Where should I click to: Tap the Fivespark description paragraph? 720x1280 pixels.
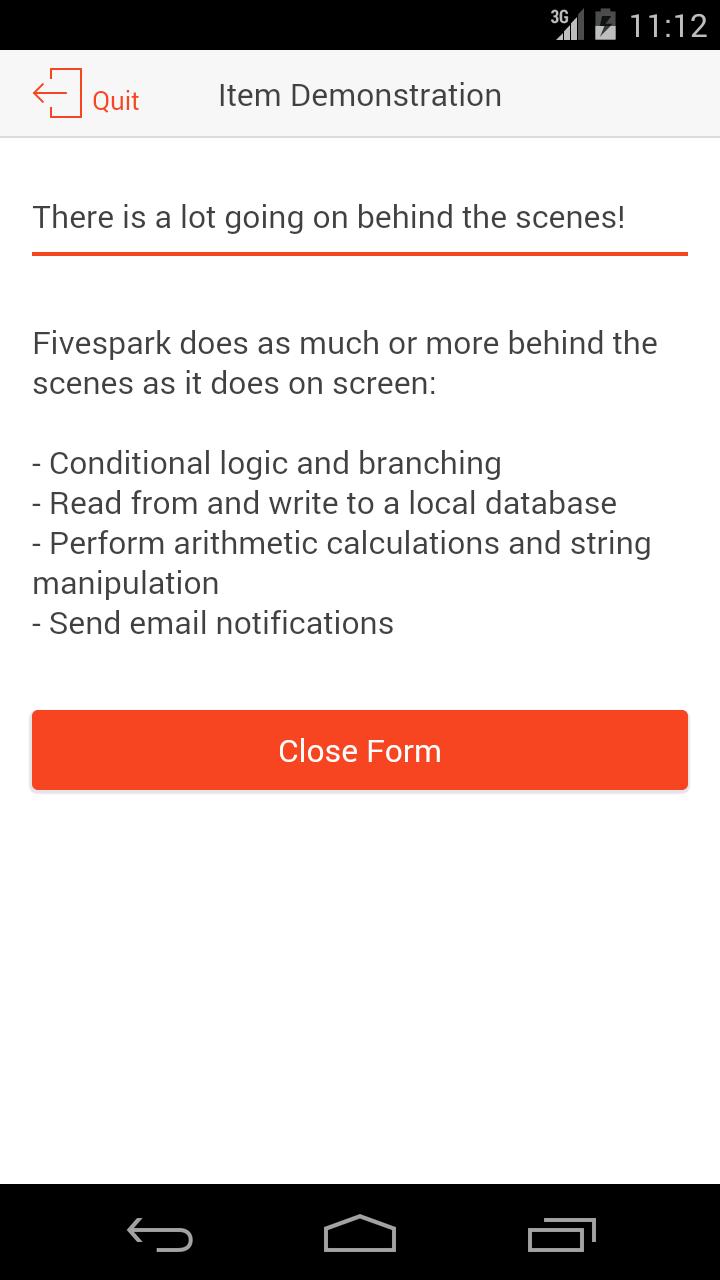tap(345, 362)
